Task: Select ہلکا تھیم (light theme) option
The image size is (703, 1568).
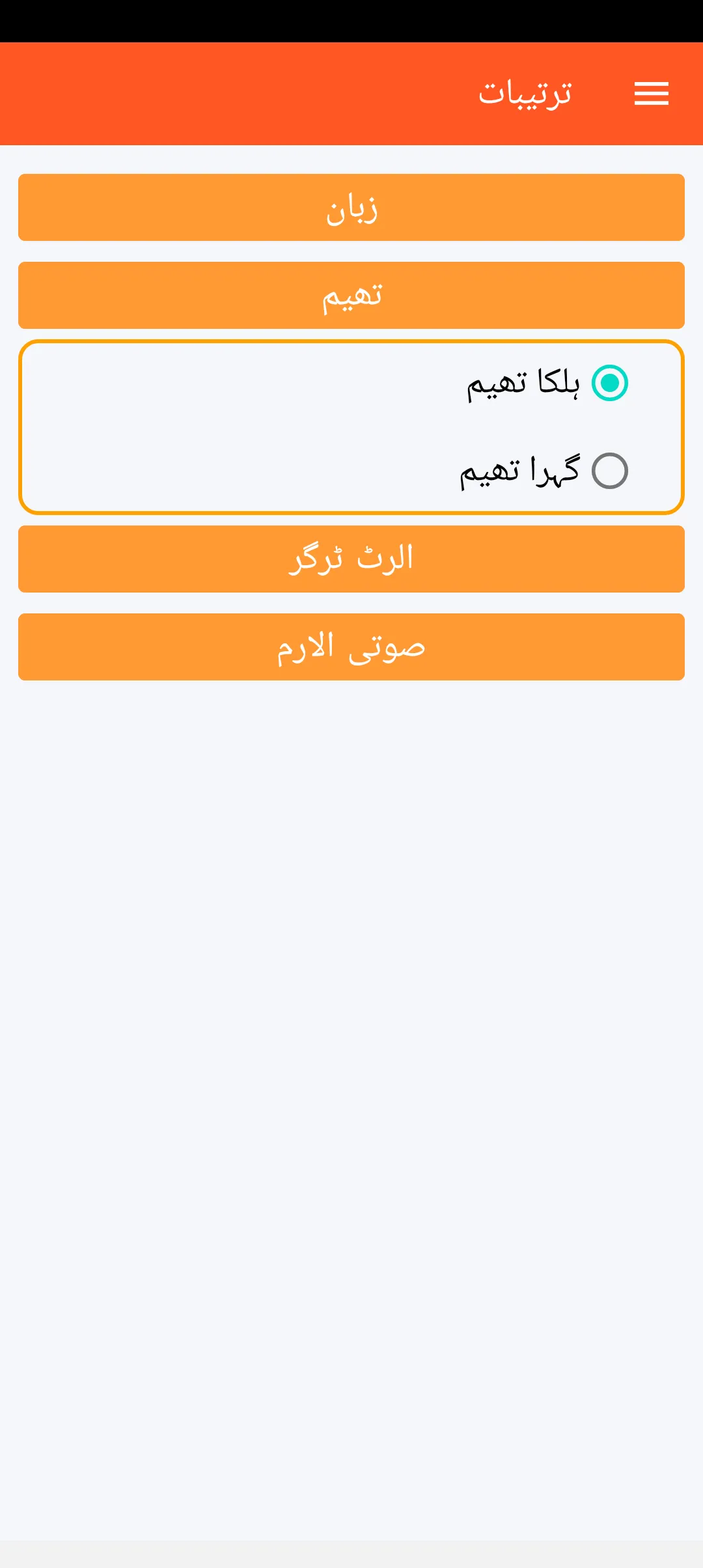Action: click(609, 383)
